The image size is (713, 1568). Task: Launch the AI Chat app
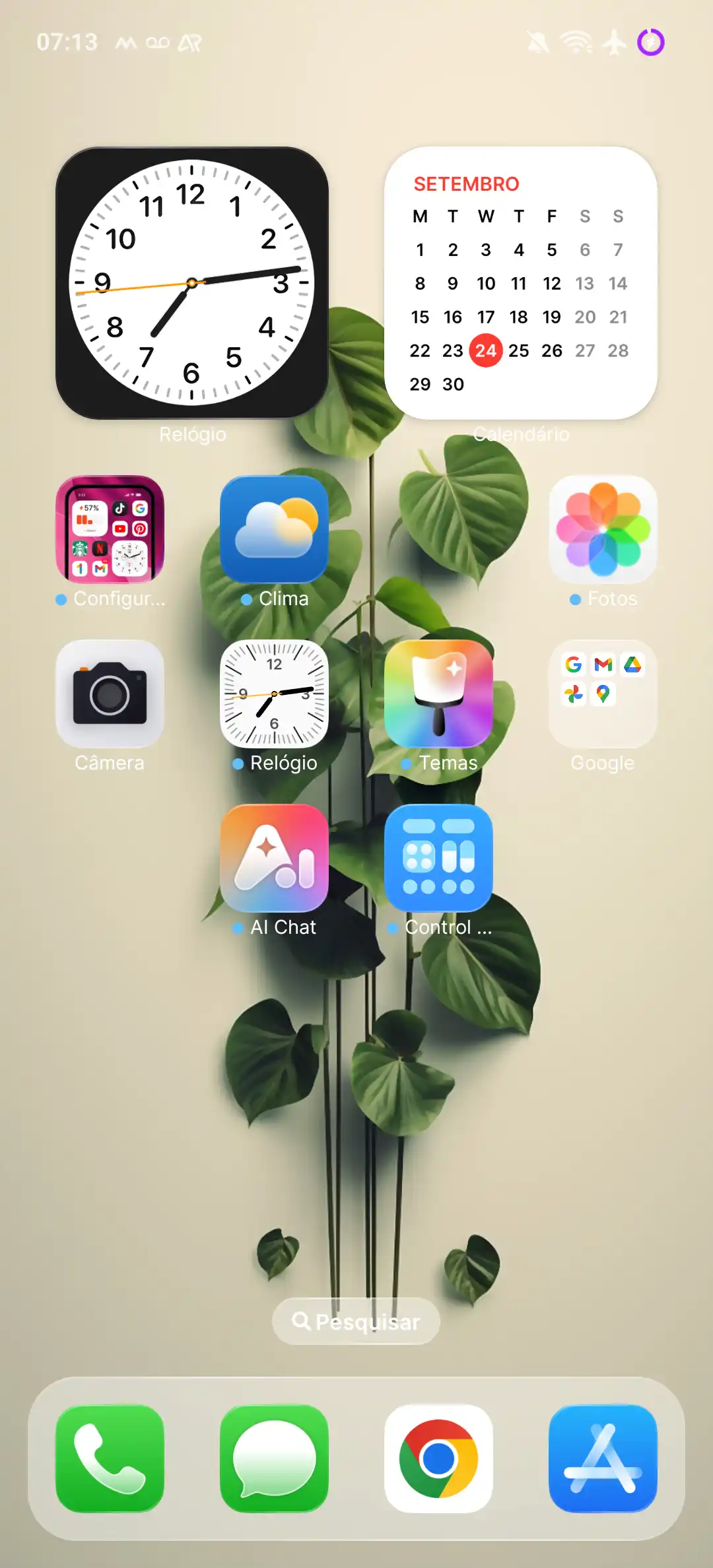(x=274, y=858)
